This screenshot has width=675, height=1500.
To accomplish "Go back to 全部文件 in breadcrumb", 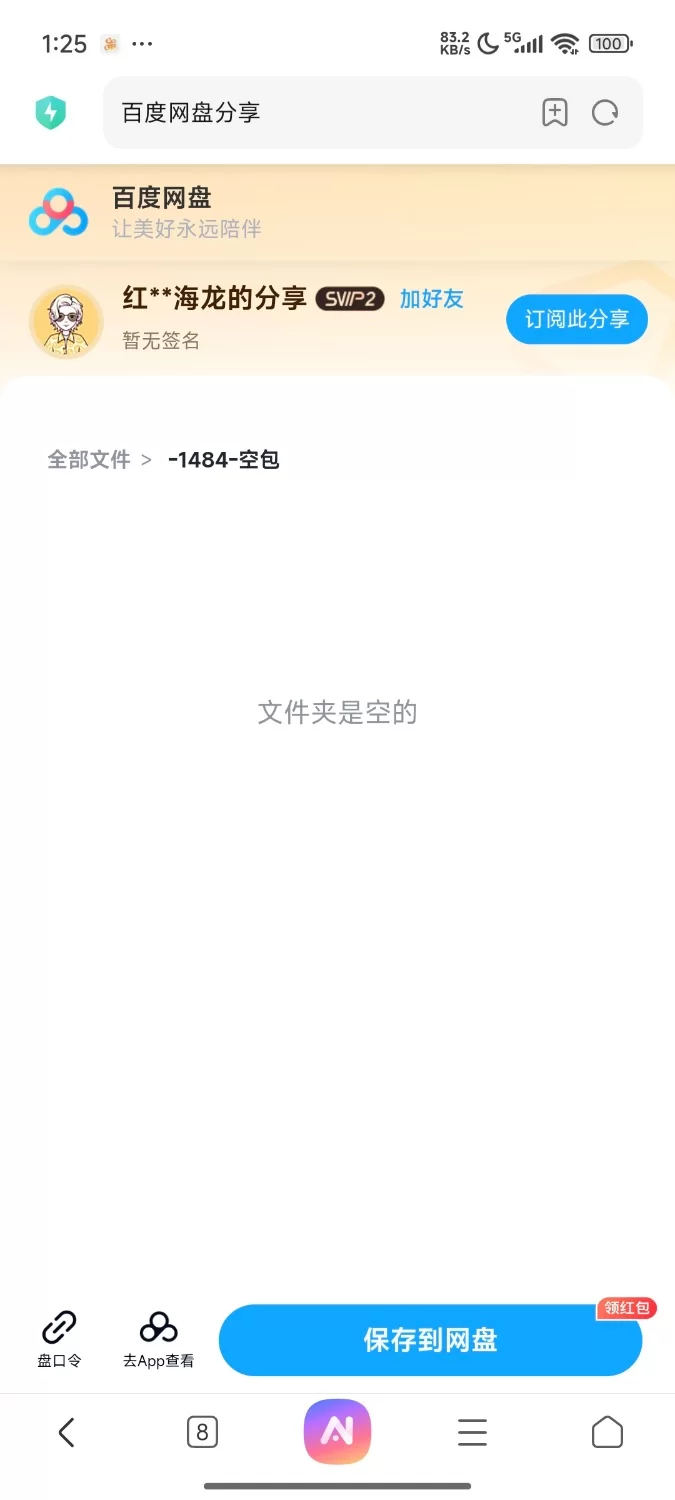I will coord(89,460).
